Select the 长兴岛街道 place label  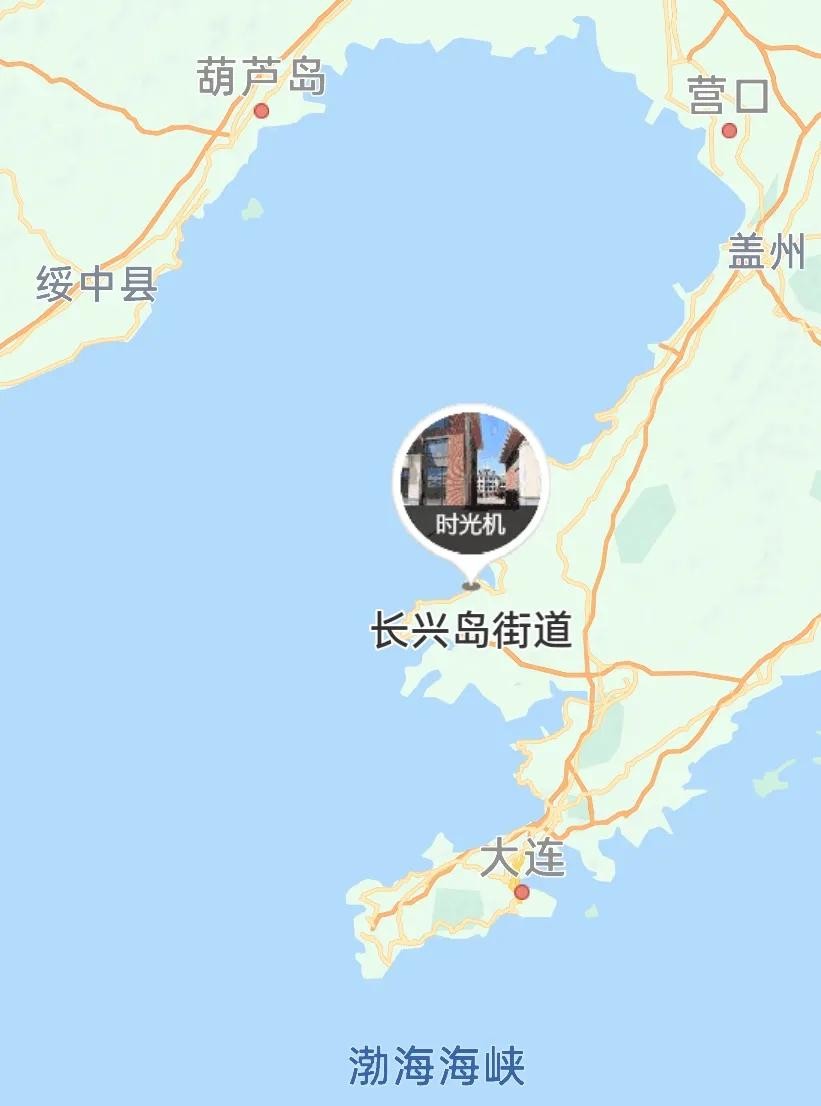[x=471, y=631]
